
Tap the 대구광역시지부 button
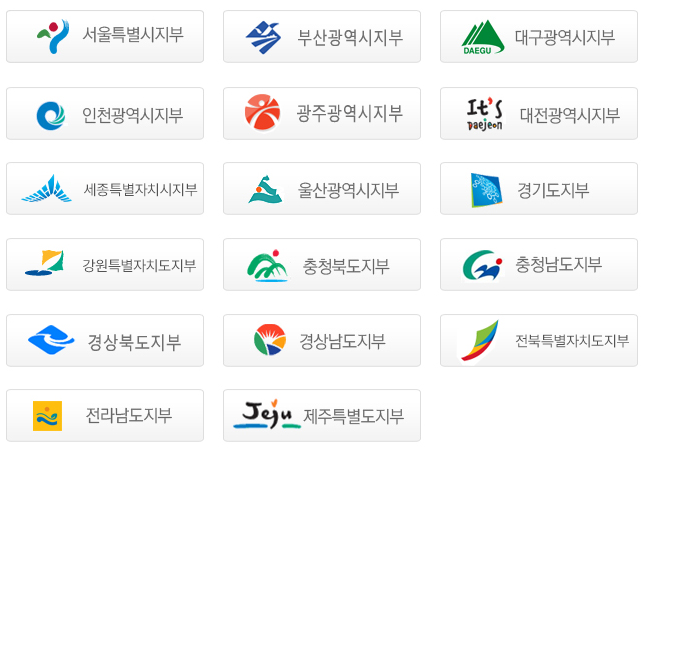tap(539, 37)
